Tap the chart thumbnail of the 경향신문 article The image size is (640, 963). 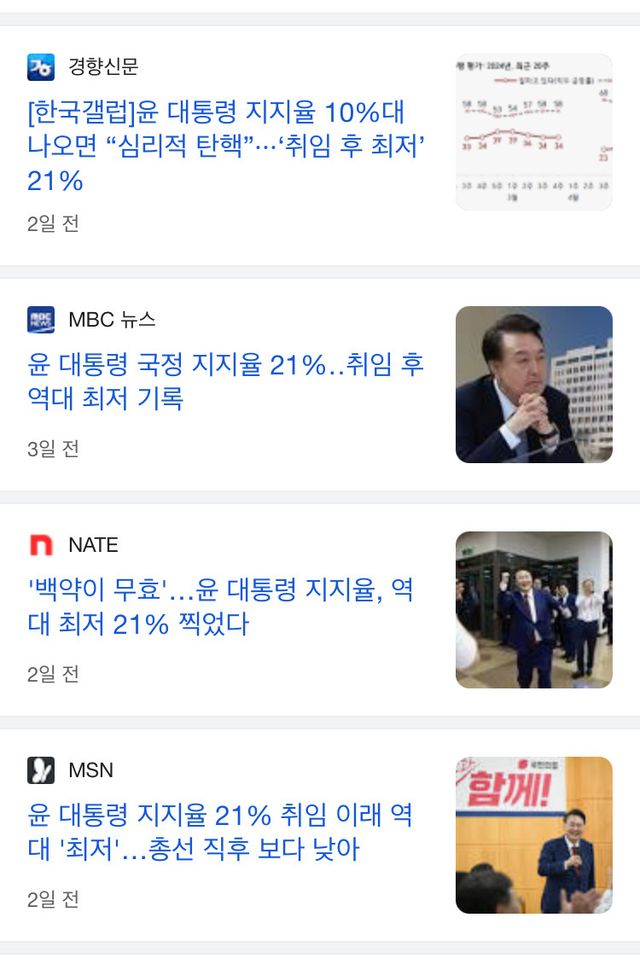(534, 132)
